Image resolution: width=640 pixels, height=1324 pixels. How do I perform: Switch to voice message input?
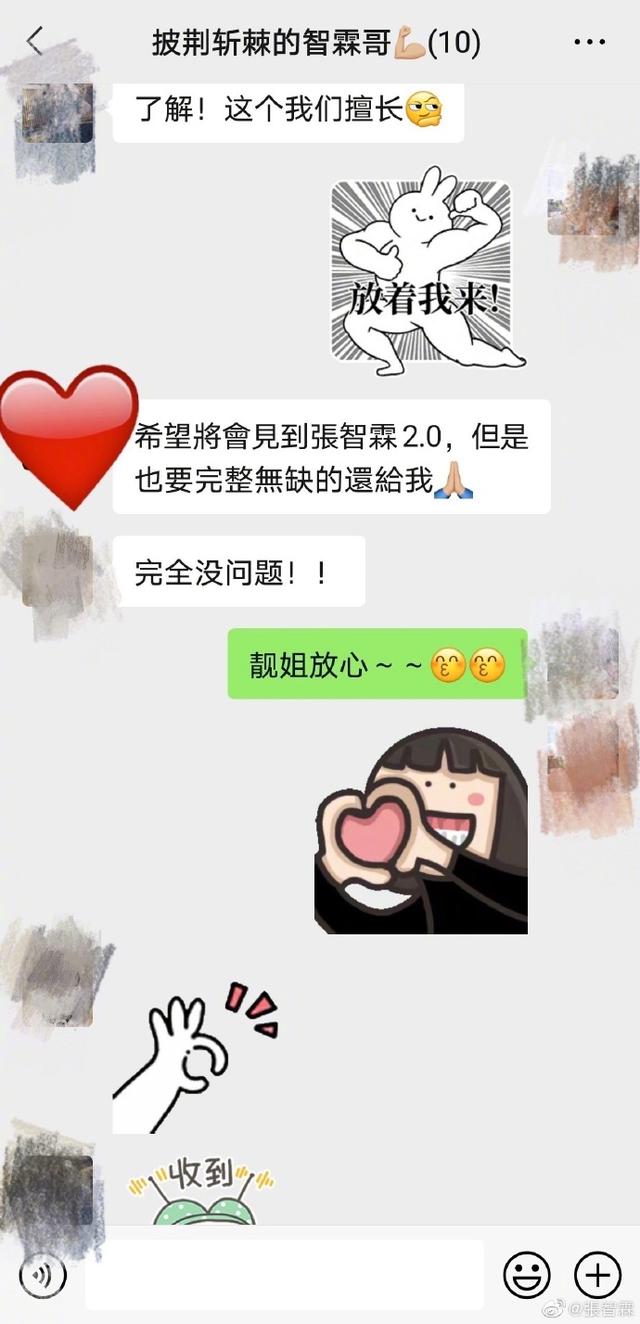42,1275
